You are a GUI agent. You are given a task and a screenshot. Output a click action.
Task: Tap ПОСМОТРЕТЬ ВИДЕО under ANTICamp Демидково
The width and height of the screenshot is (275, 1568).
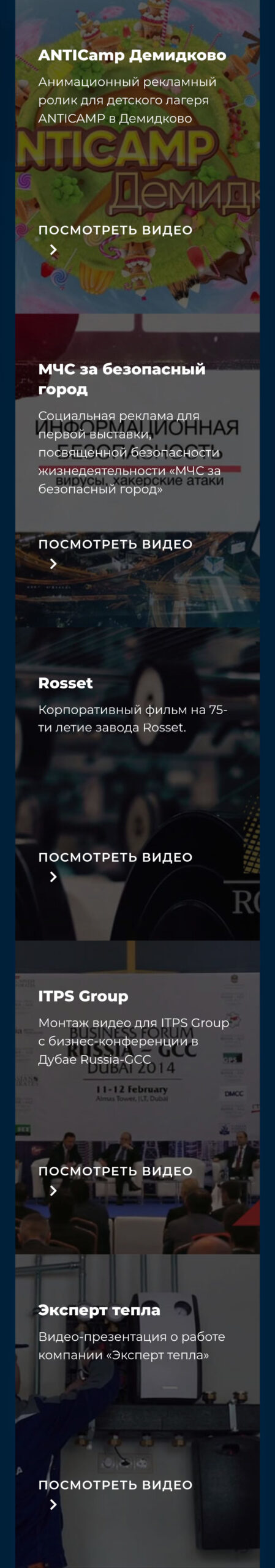coord(115,230)
